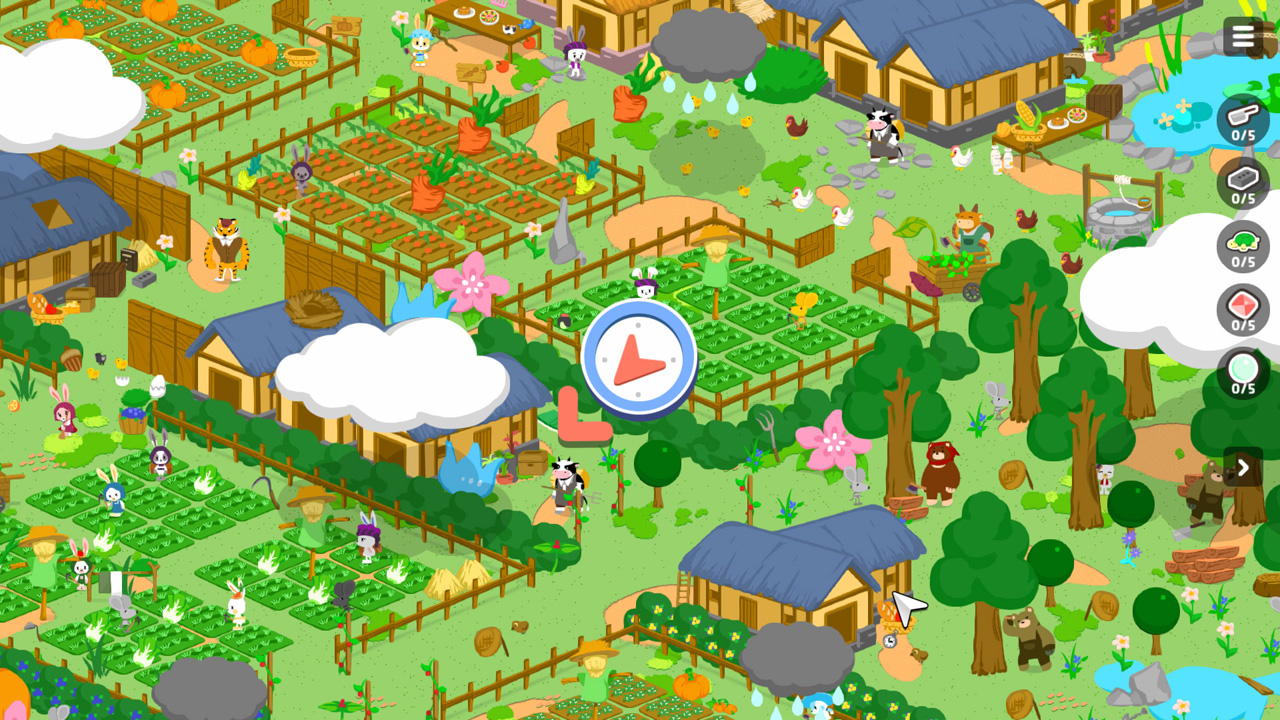This screenshot has height=720, width=1280.
Task: Select the red gem target item
Action: (1243, 308)
